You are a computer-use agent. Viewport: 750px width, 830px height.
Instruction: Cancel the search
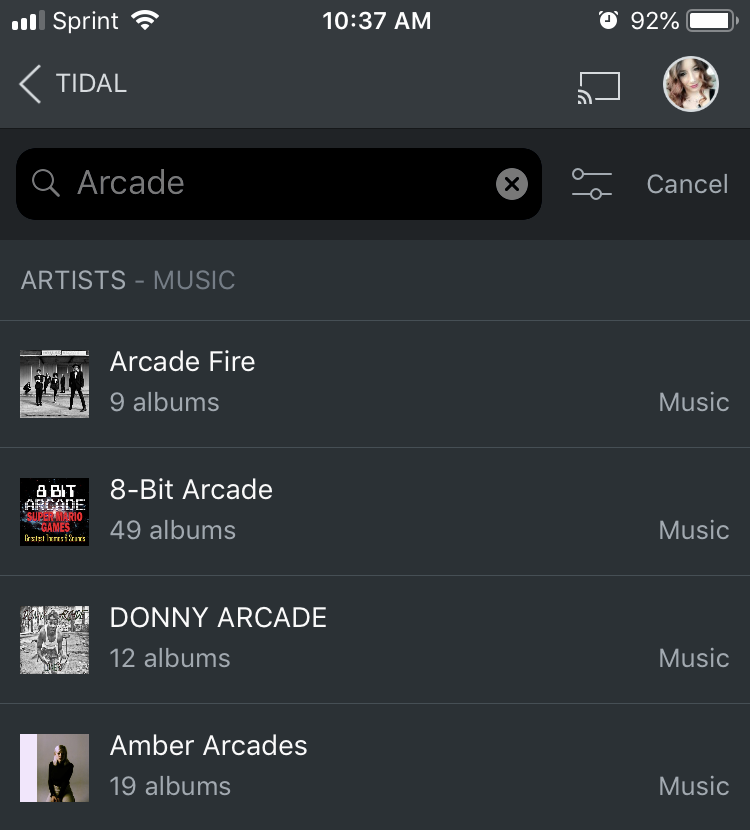(x=687, y=184)
